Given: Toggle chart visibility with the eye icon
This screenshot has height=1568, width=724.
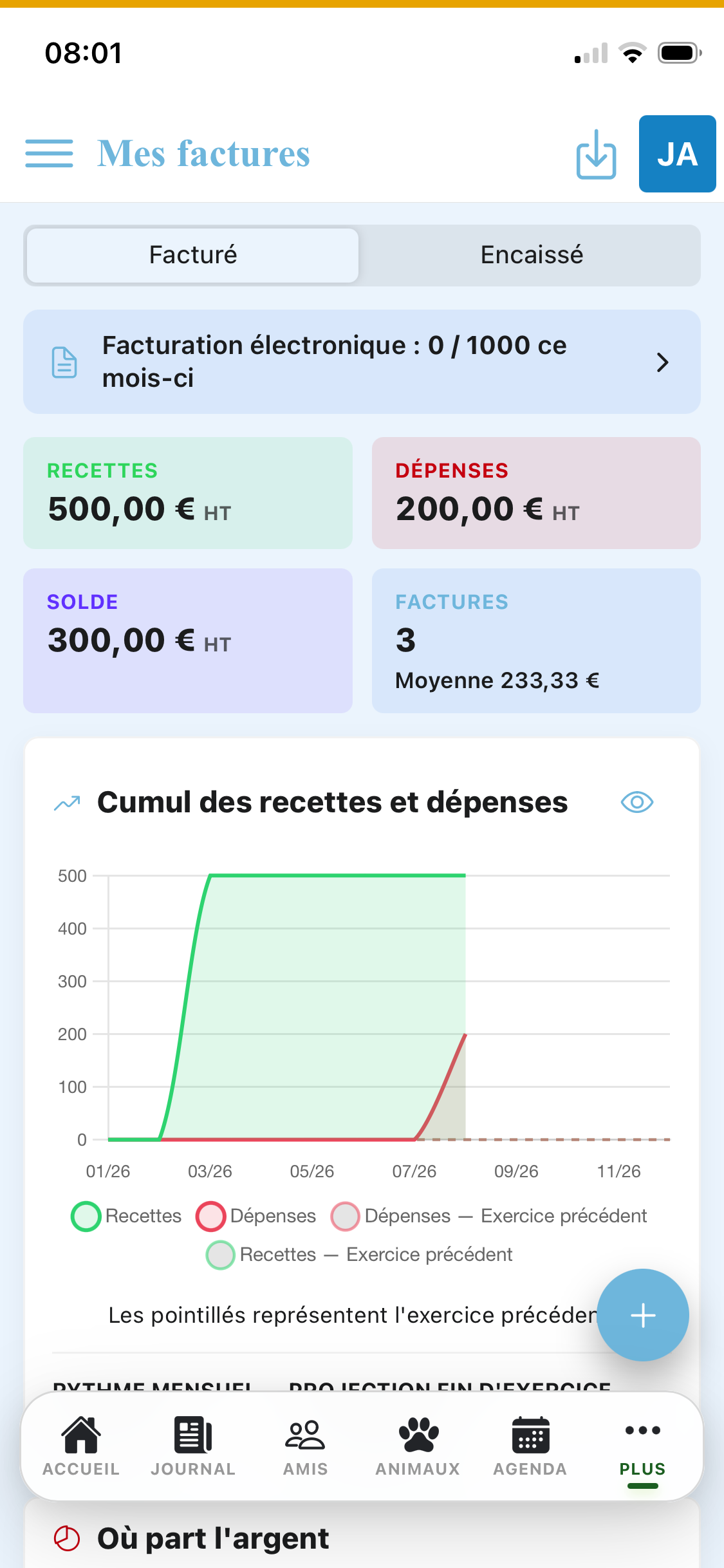Looking at the screenshot, I should click(637, 802).
